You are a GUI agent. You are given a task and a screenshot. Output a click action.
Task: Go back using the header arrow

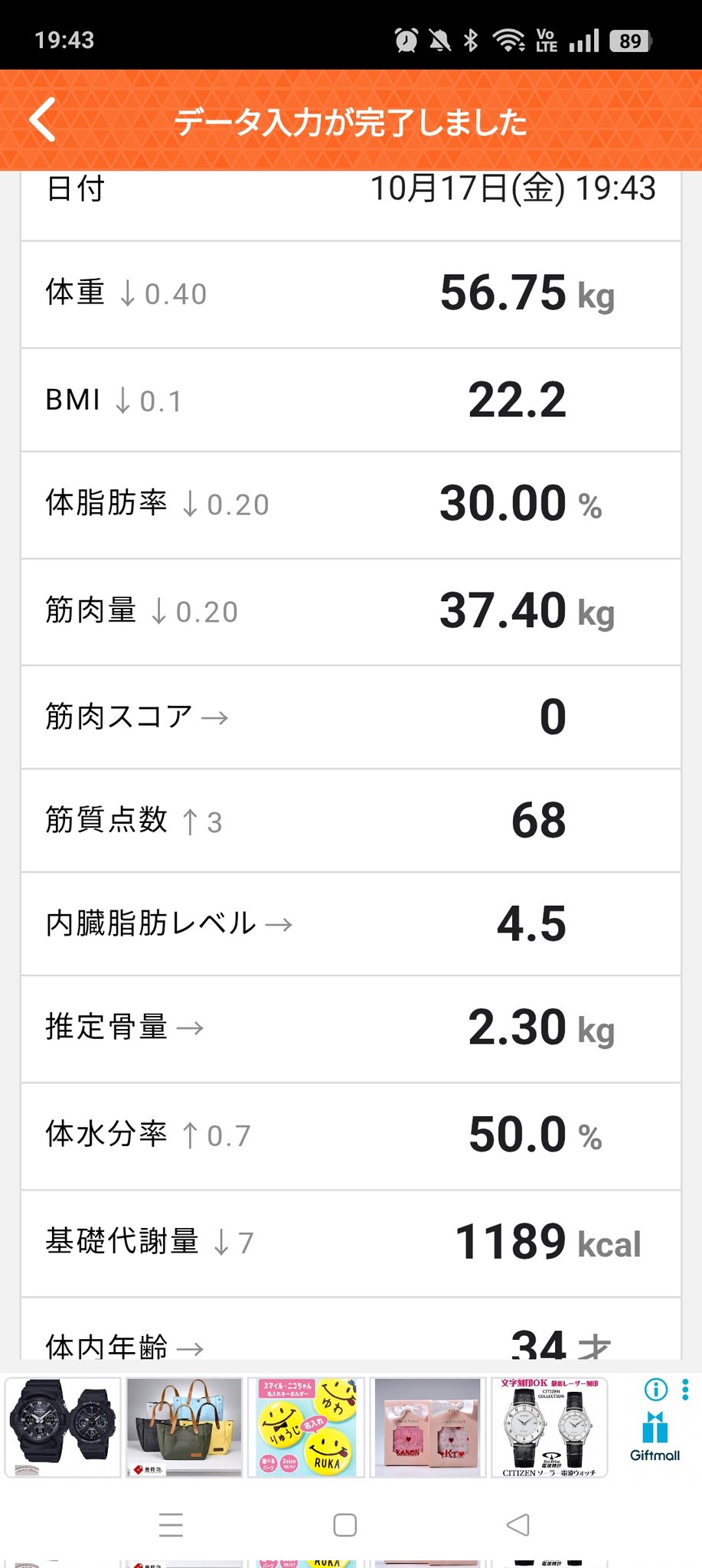click(x=43, y=120)
